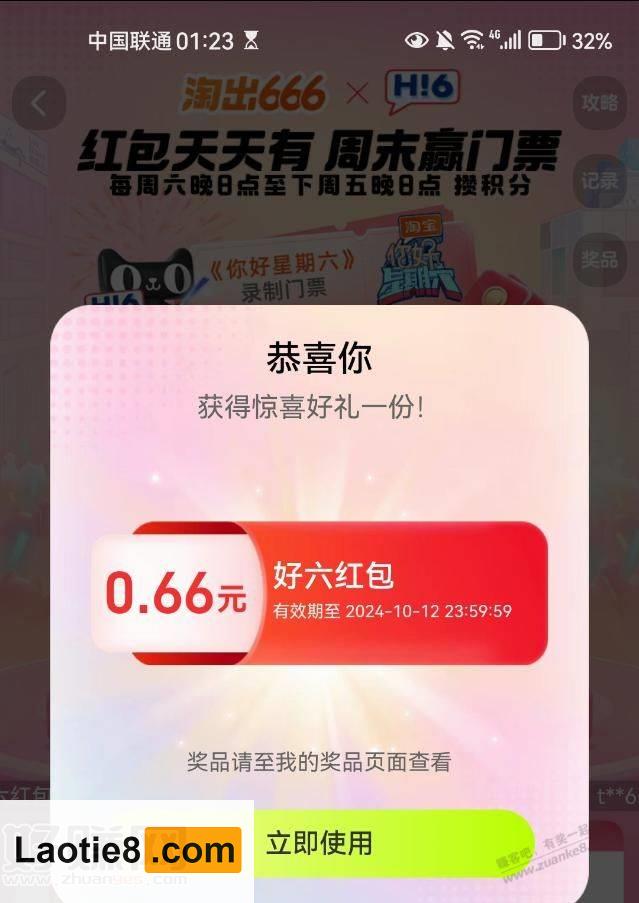Viewport: 639px width, 903px height.
Task: Open the 好六红包 0.66元 coupon card
Action: click(320, 593)
